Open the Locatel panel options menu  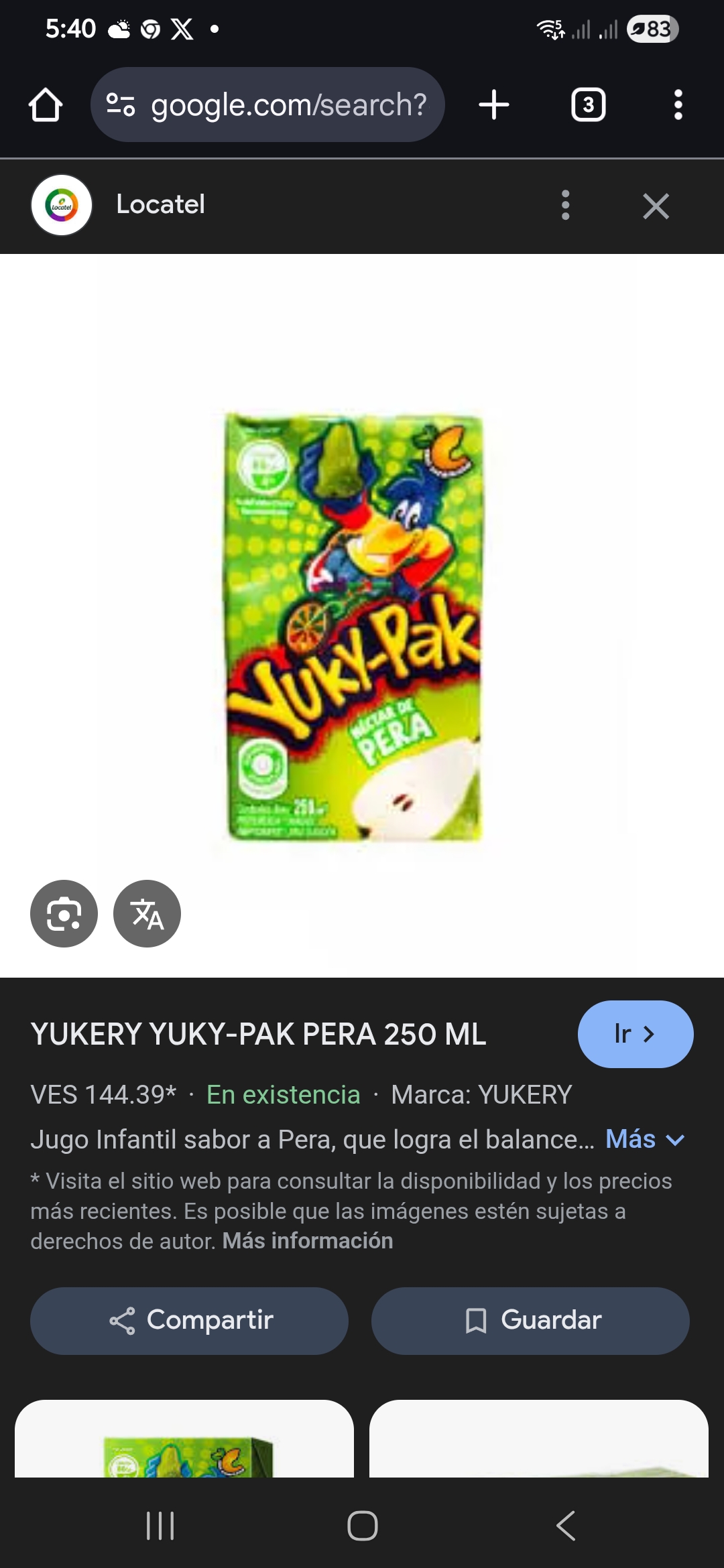coord(565,205)
